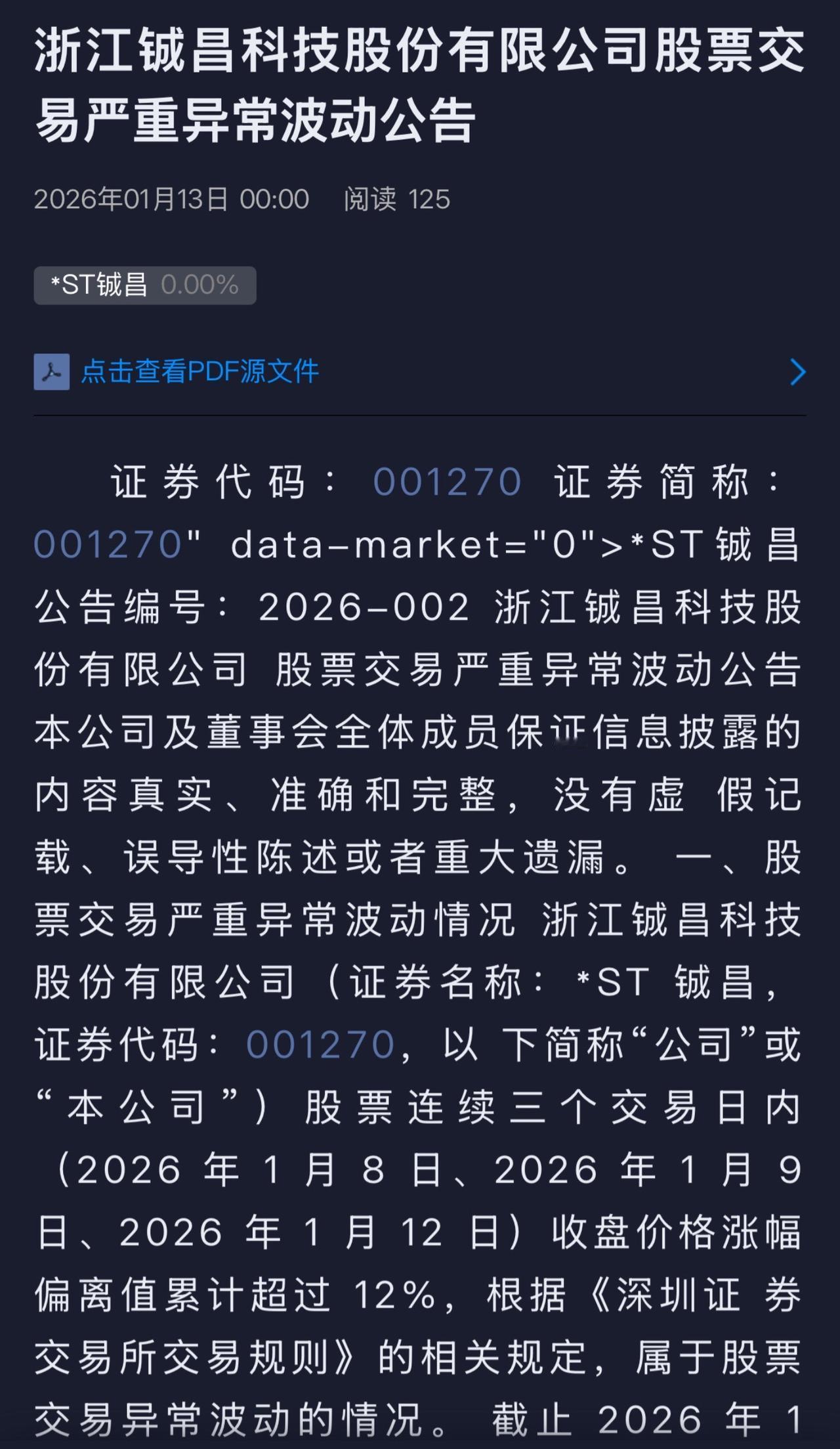
Task: Click the 阅读 125 read counter
Action: (x=397, y=200)
